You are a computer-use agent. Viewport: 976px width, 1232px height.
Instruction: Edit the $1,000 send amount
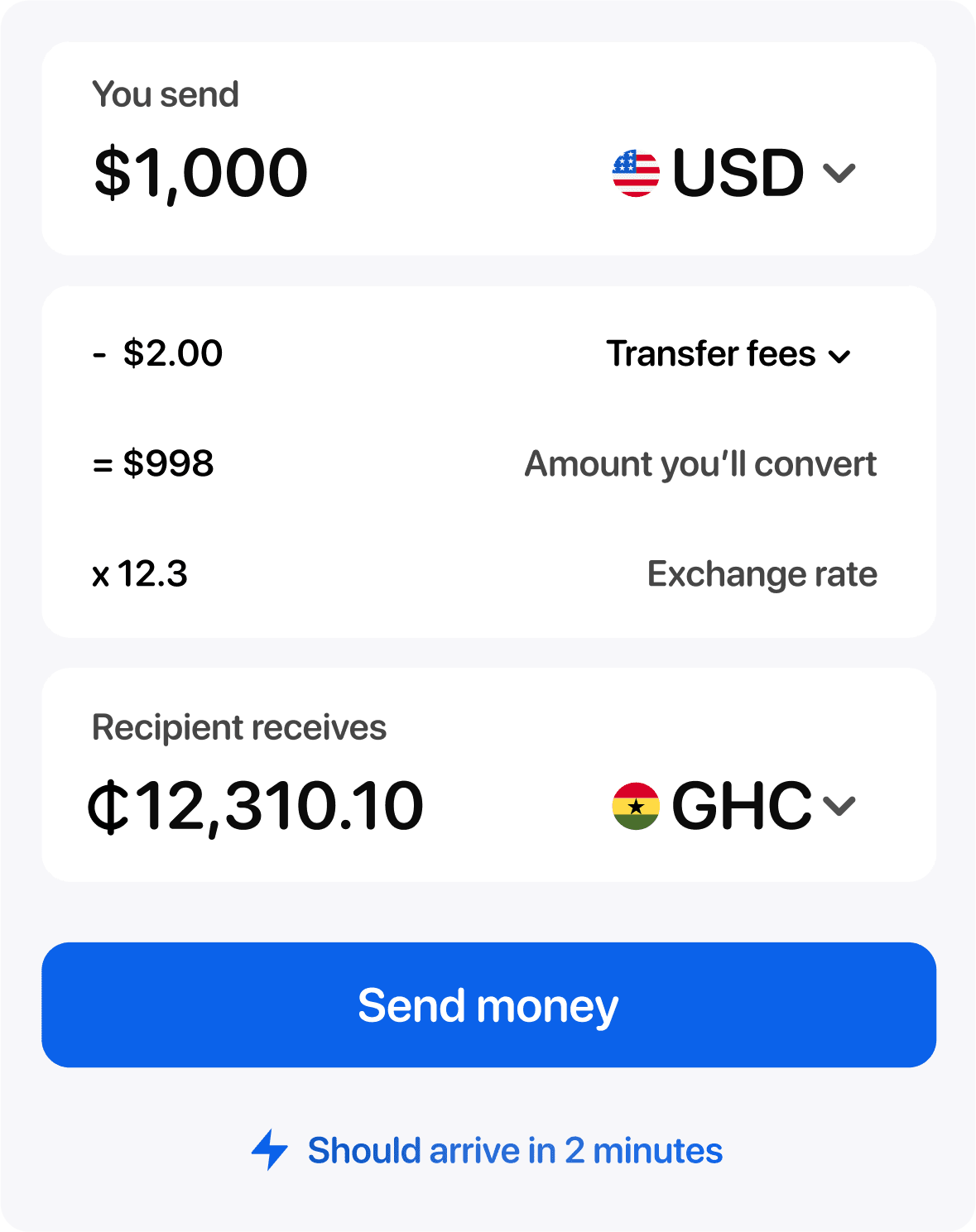coord(200,173)
